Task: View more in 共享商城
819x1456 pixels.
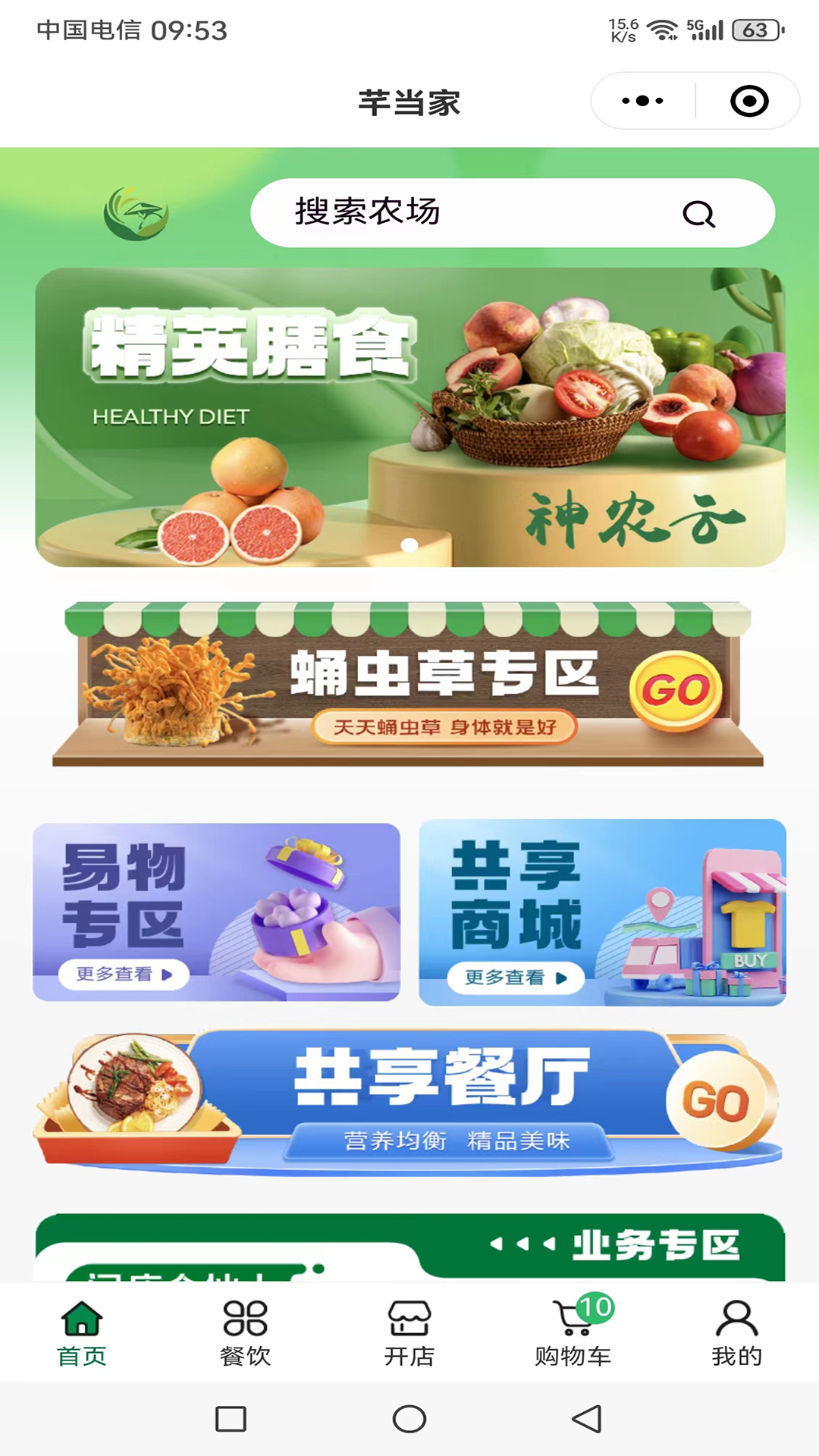Action: (516, 977)
